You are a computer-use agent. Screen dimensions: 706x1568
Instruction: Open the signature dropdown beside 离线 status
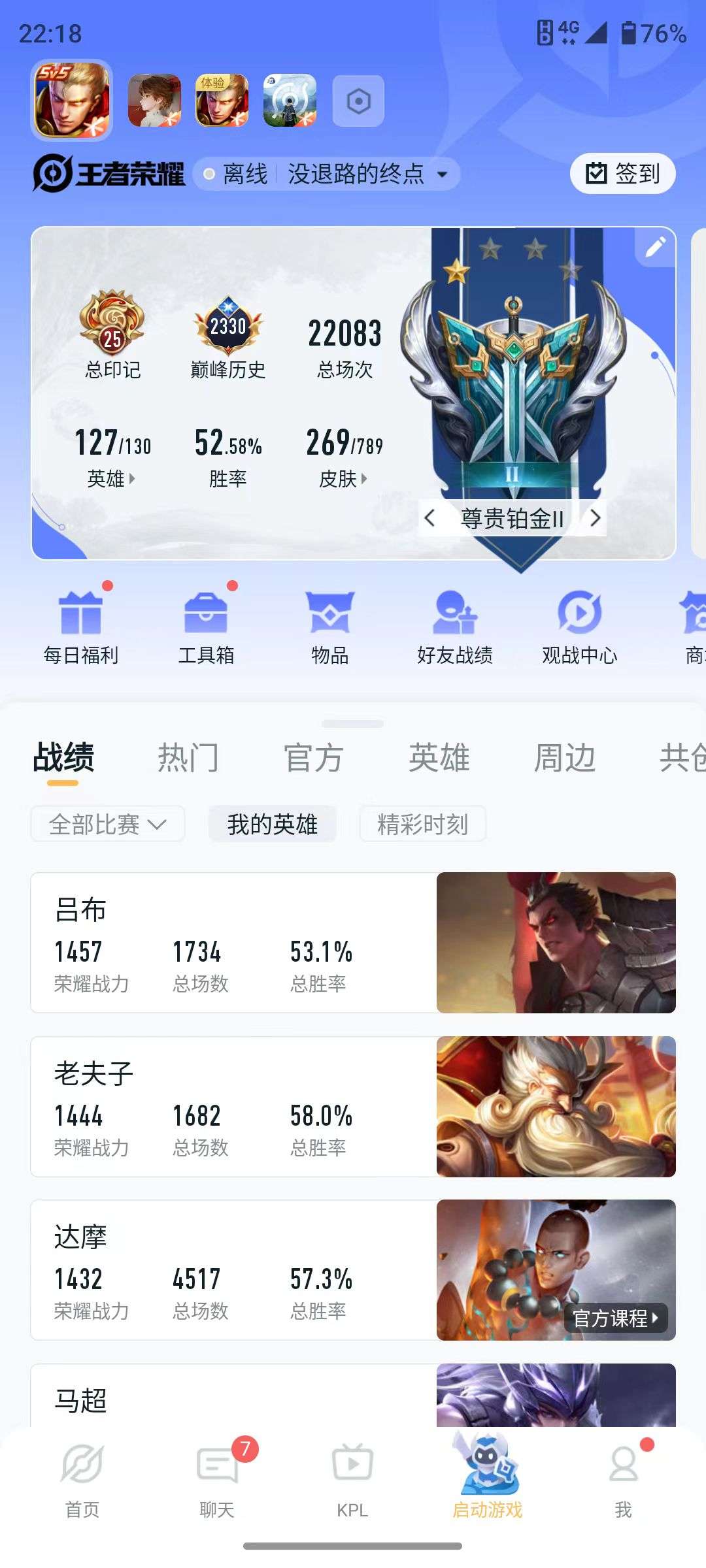pos(443,174)
